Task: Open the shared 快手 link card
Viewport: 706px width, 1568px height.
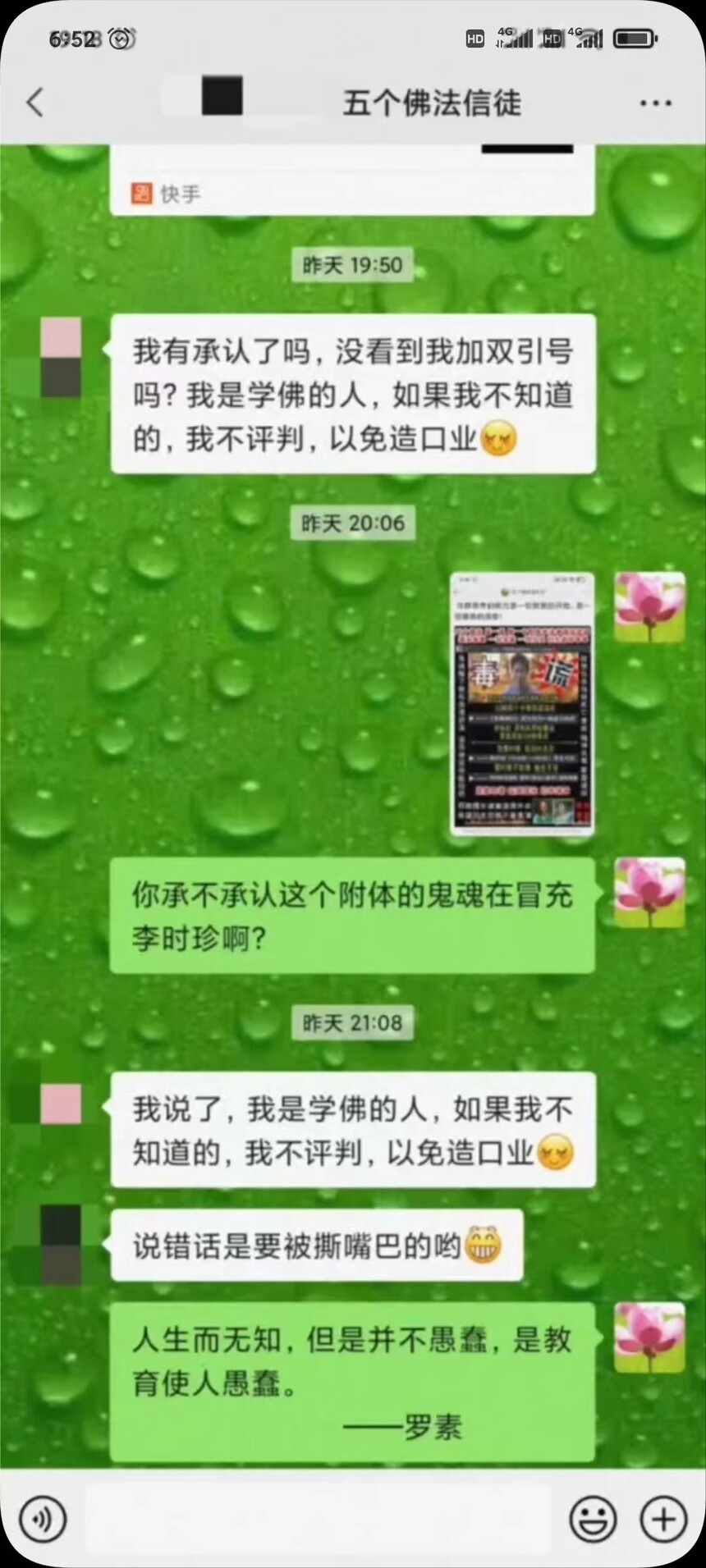Action: [352, 179]
